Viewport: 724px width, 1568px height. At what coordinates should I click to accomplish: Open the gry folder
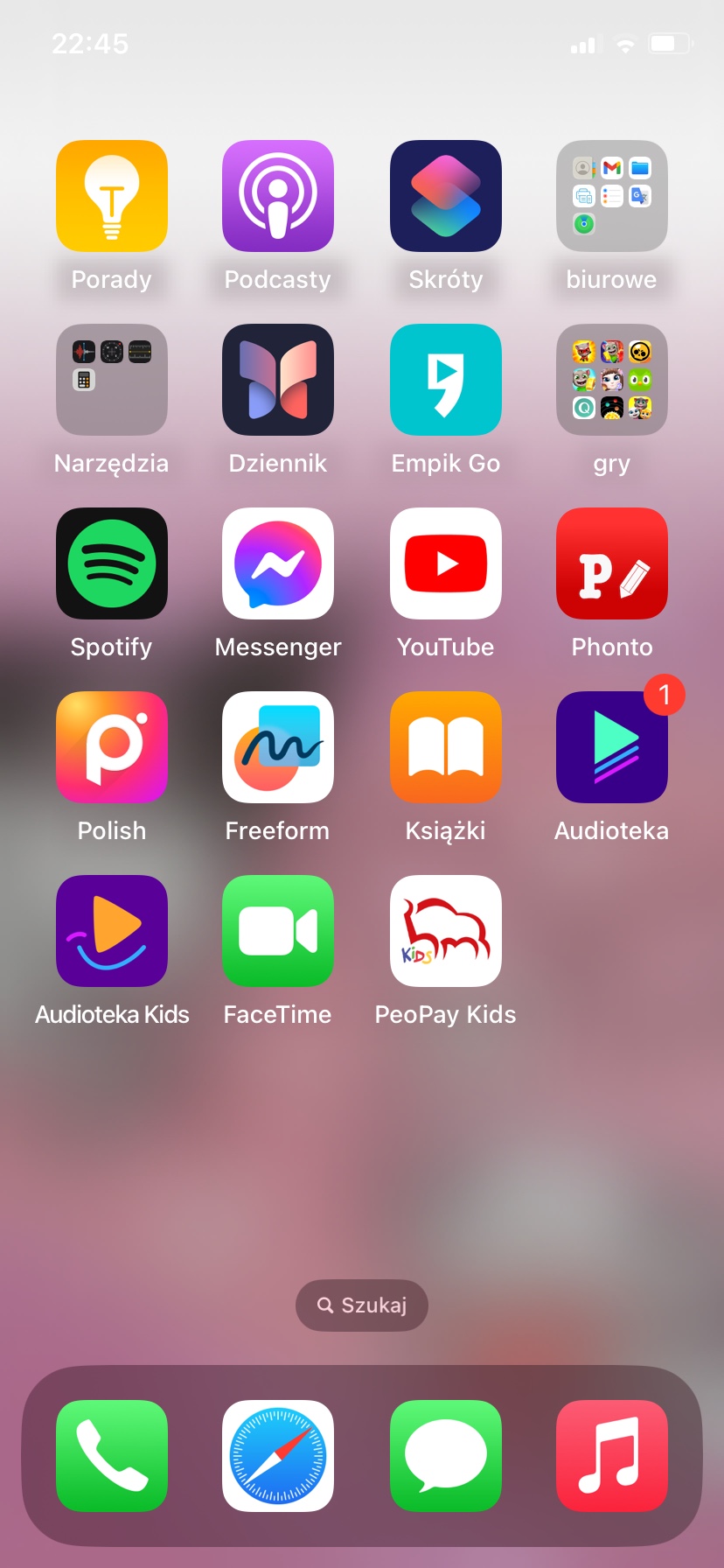[x=612, y=380]
